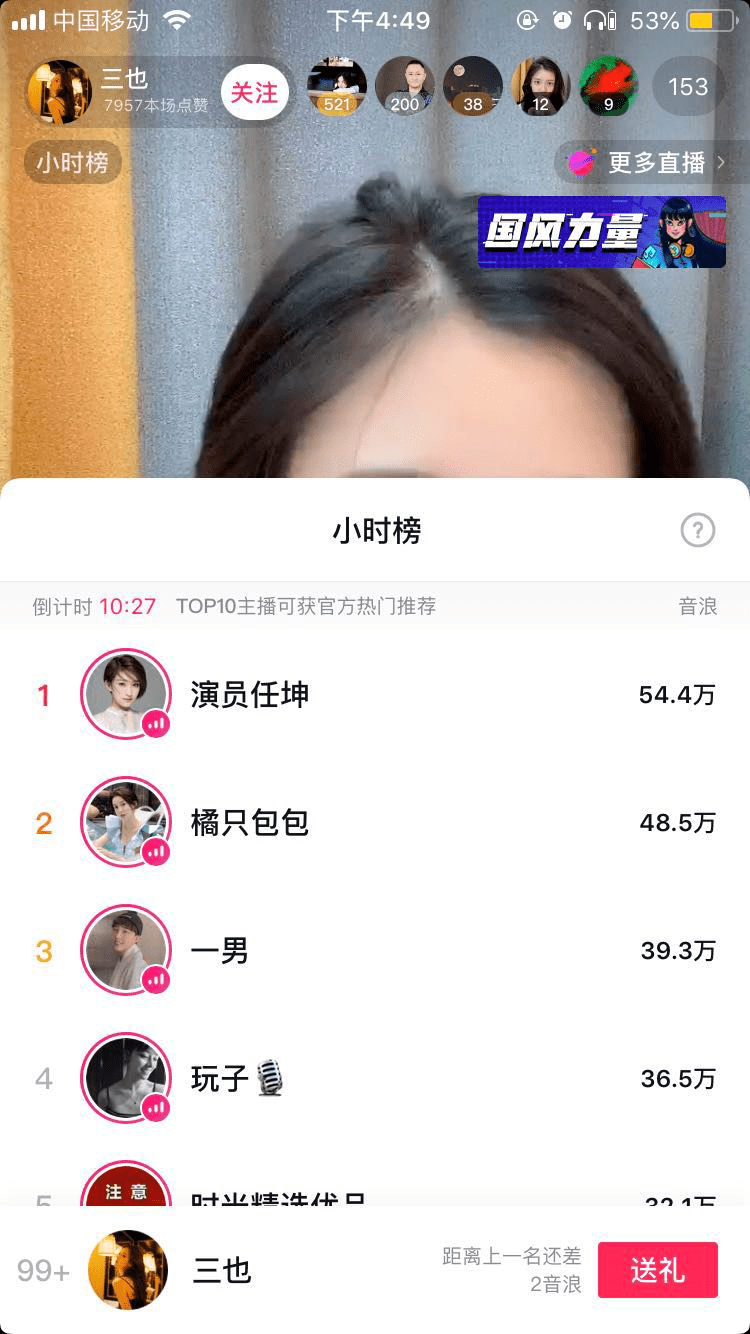
Task: Open viewer avatar with 38 badge
Action: tap(473, 86)
